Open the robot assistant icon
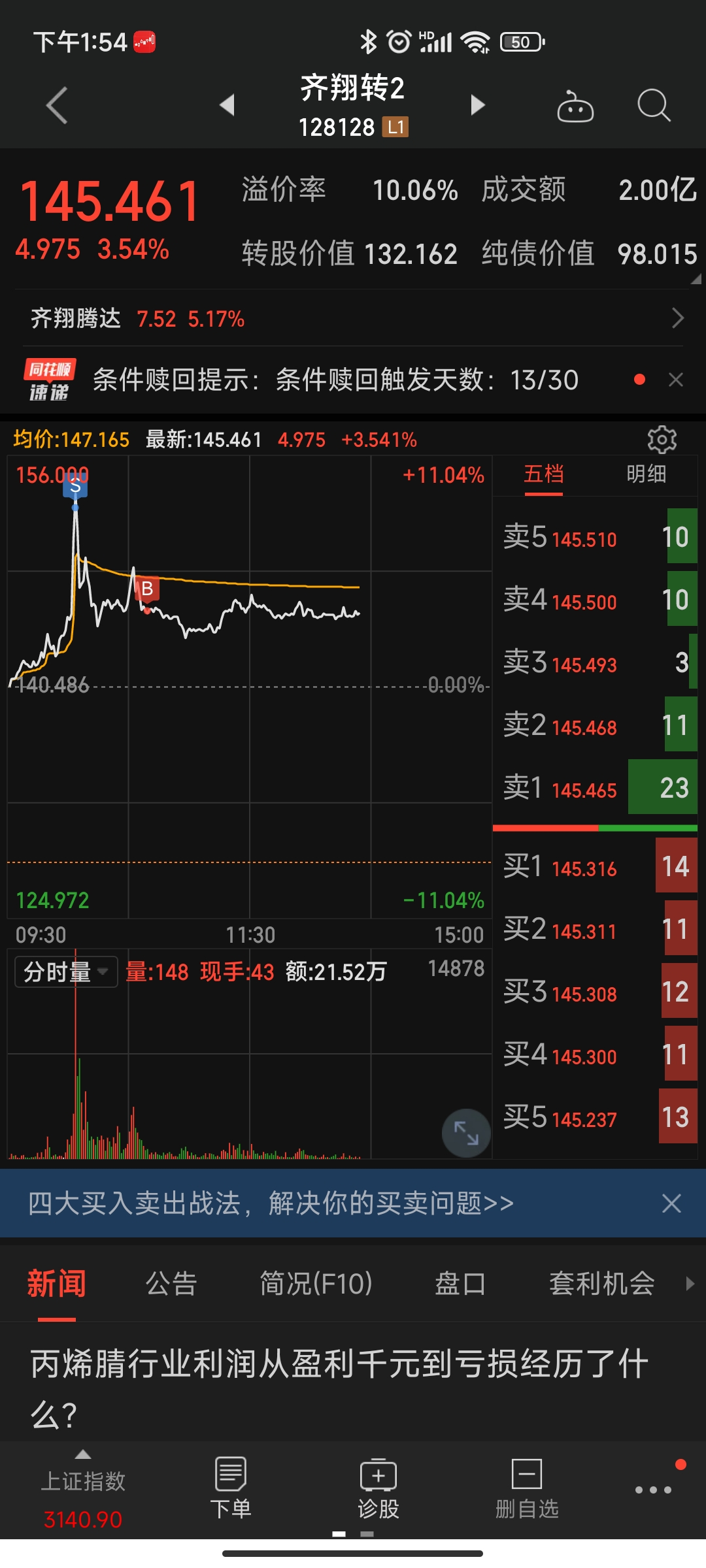 point(575,106)
